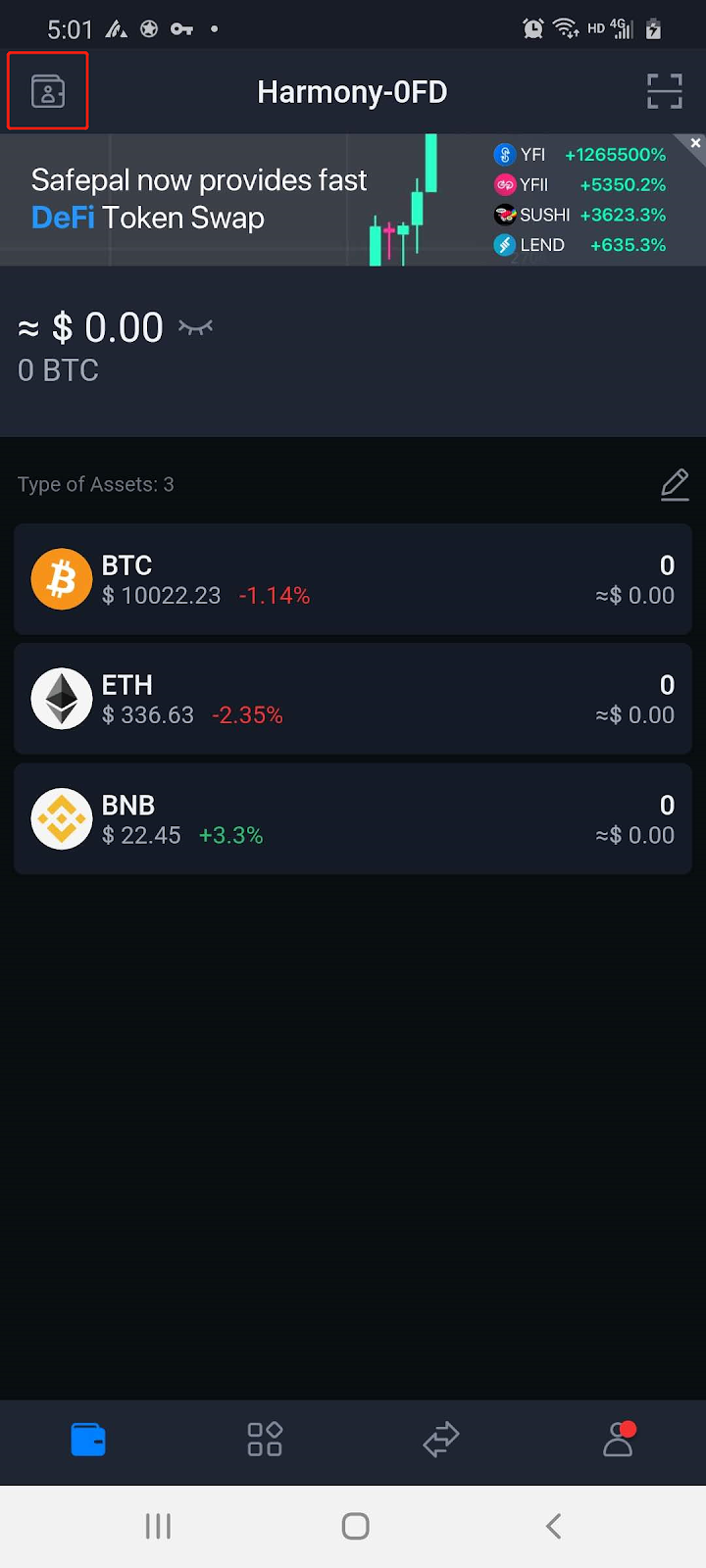Toggle balance visibility eye icon

(195, 327)
